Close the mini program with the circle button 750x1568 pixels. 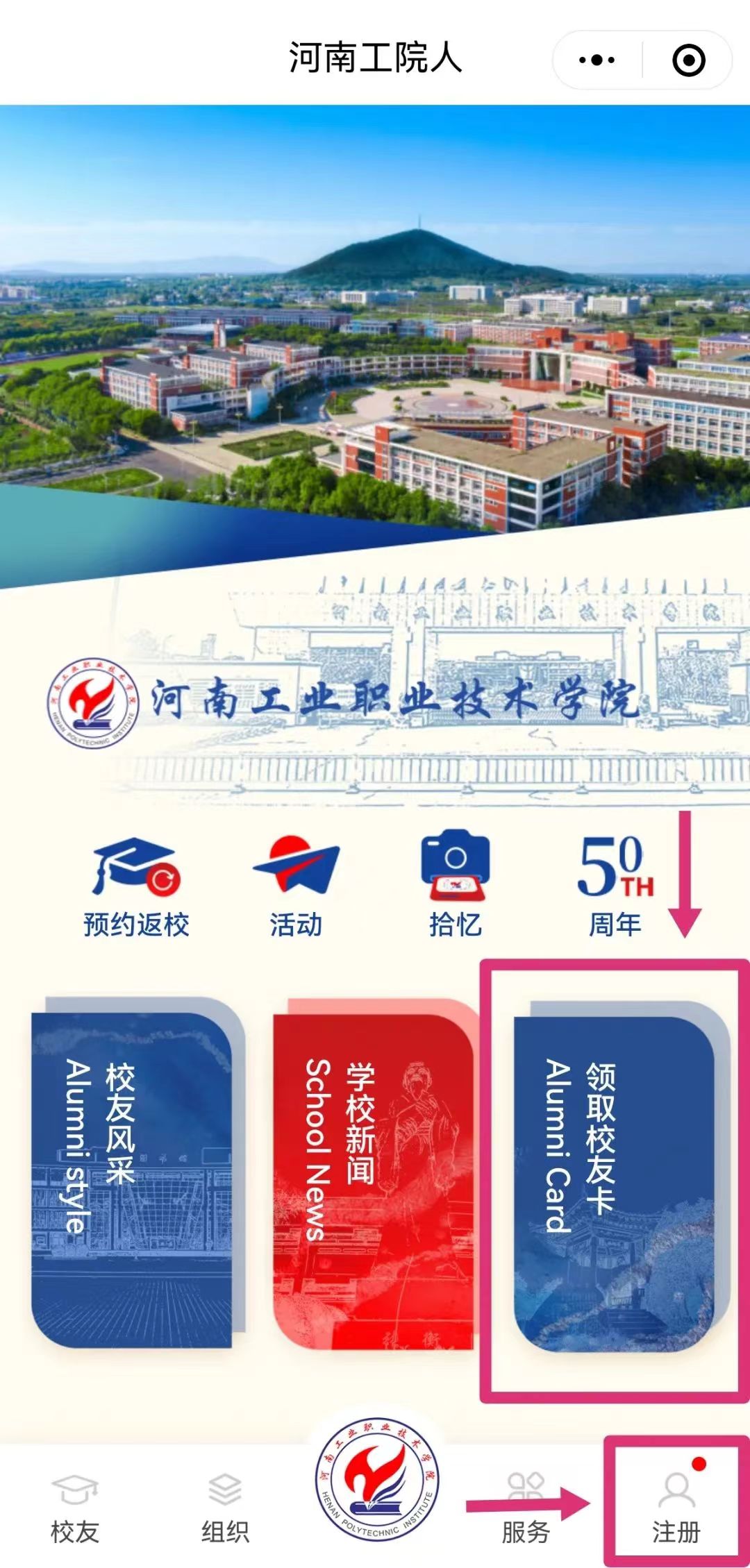[x=688, y=60]
